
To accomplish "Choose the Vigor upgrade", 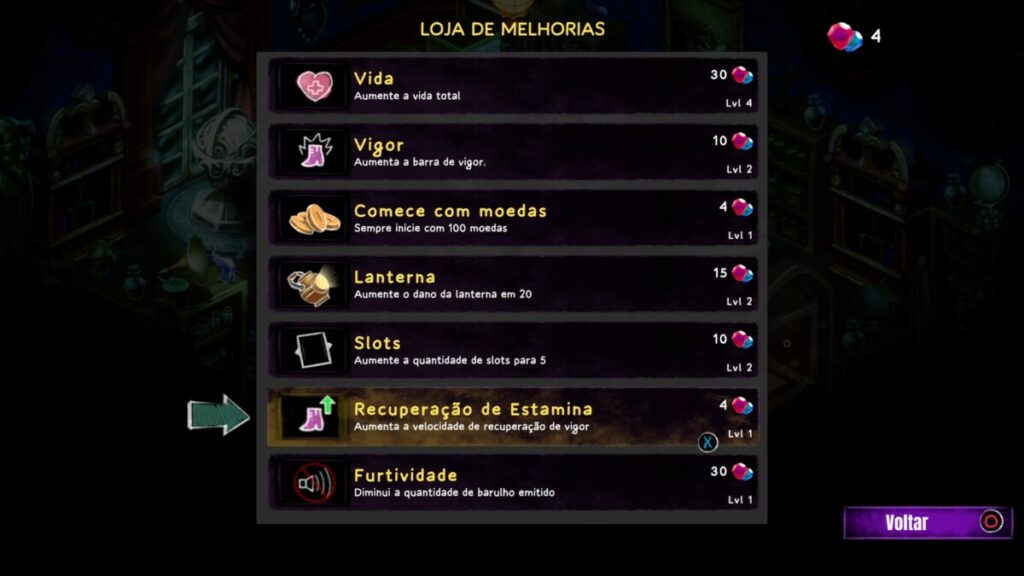I will click(x=512, y=152).
